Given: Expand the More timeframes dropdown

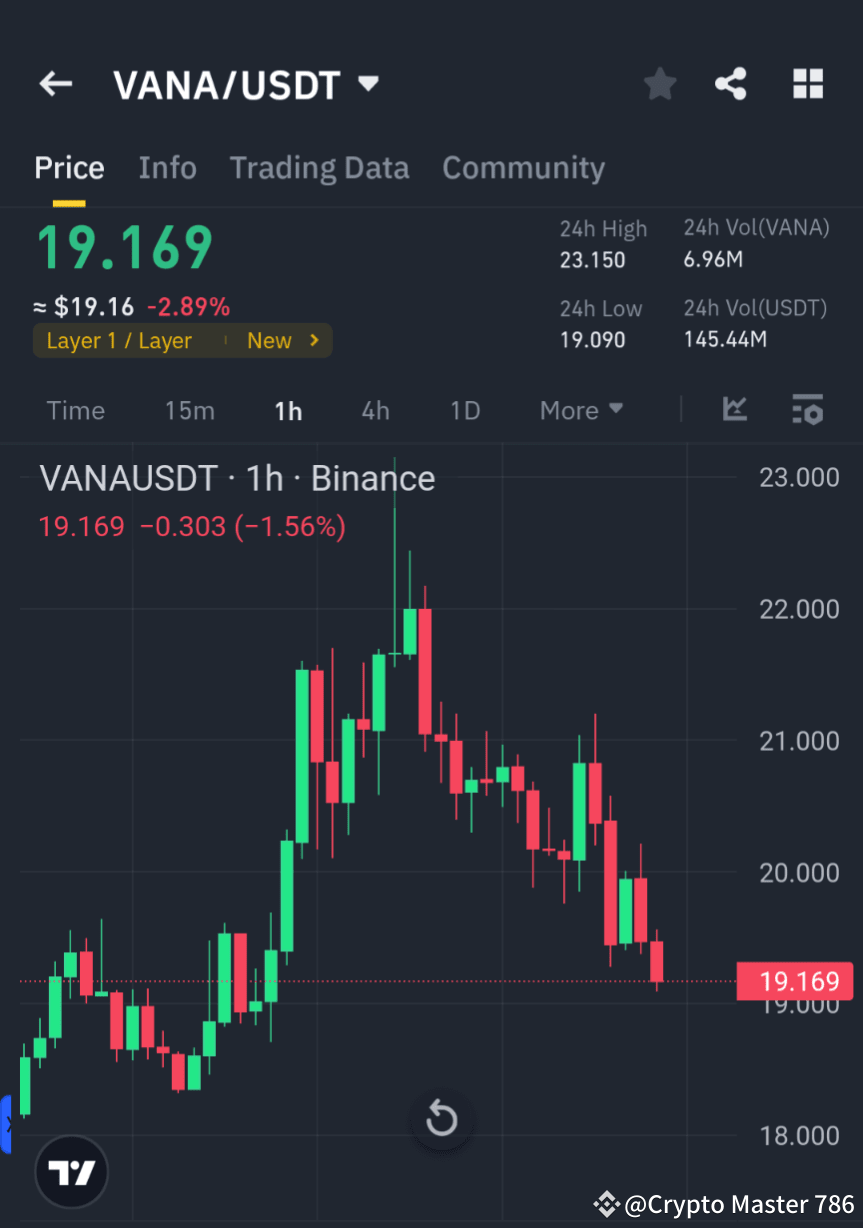Looking at the screenshot, I should 581,410.
